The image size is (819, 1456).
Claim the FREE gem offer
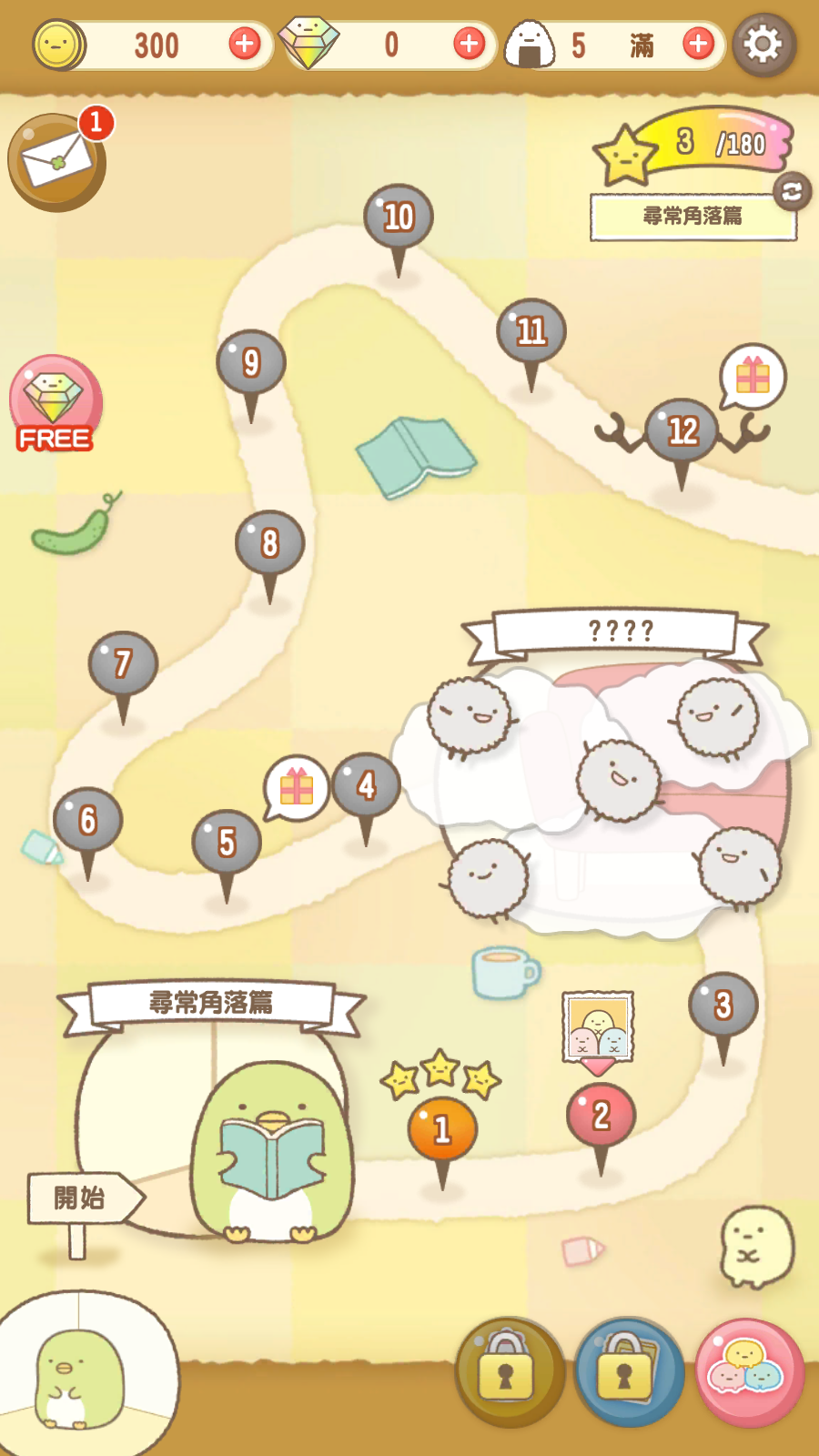click(55, 403)
